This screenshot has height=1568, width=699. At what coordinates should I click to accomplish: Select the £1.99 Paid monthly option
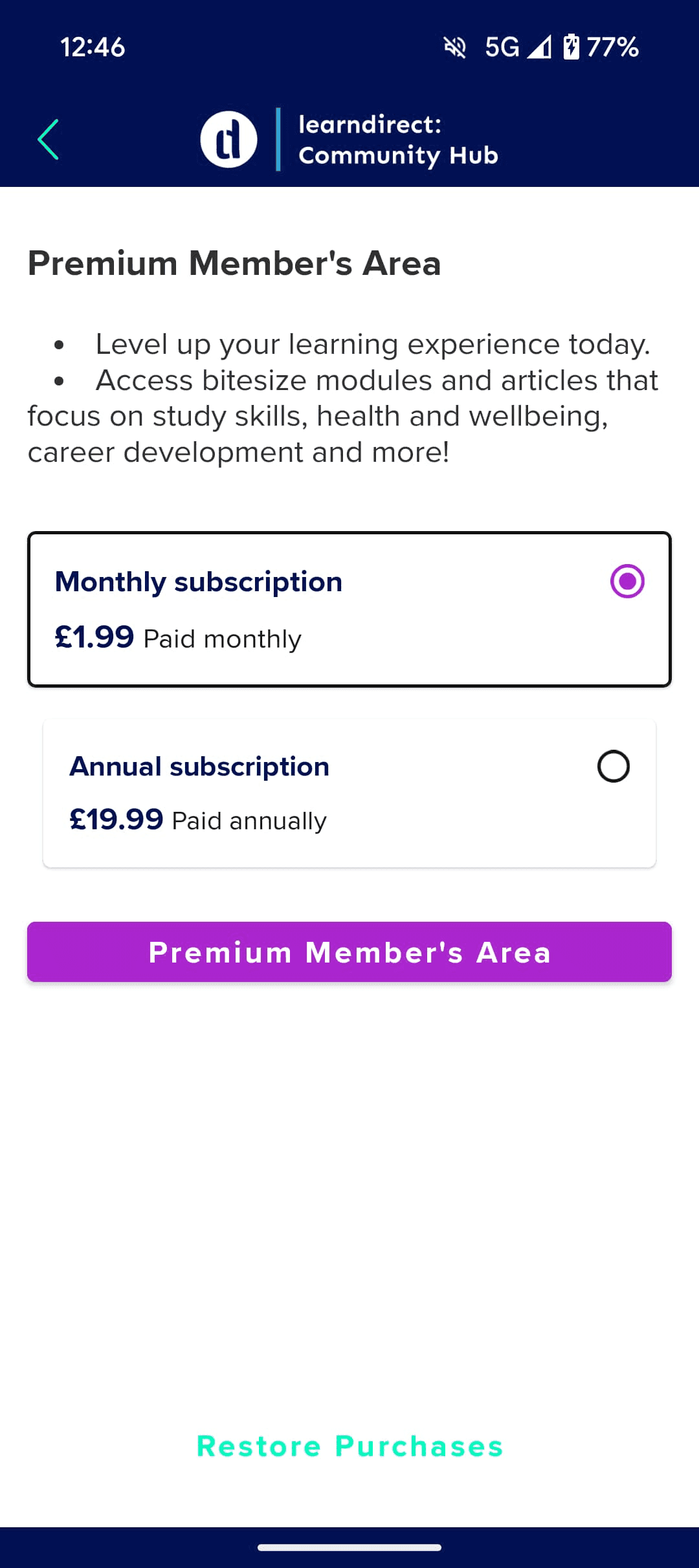tap(177, 638)
